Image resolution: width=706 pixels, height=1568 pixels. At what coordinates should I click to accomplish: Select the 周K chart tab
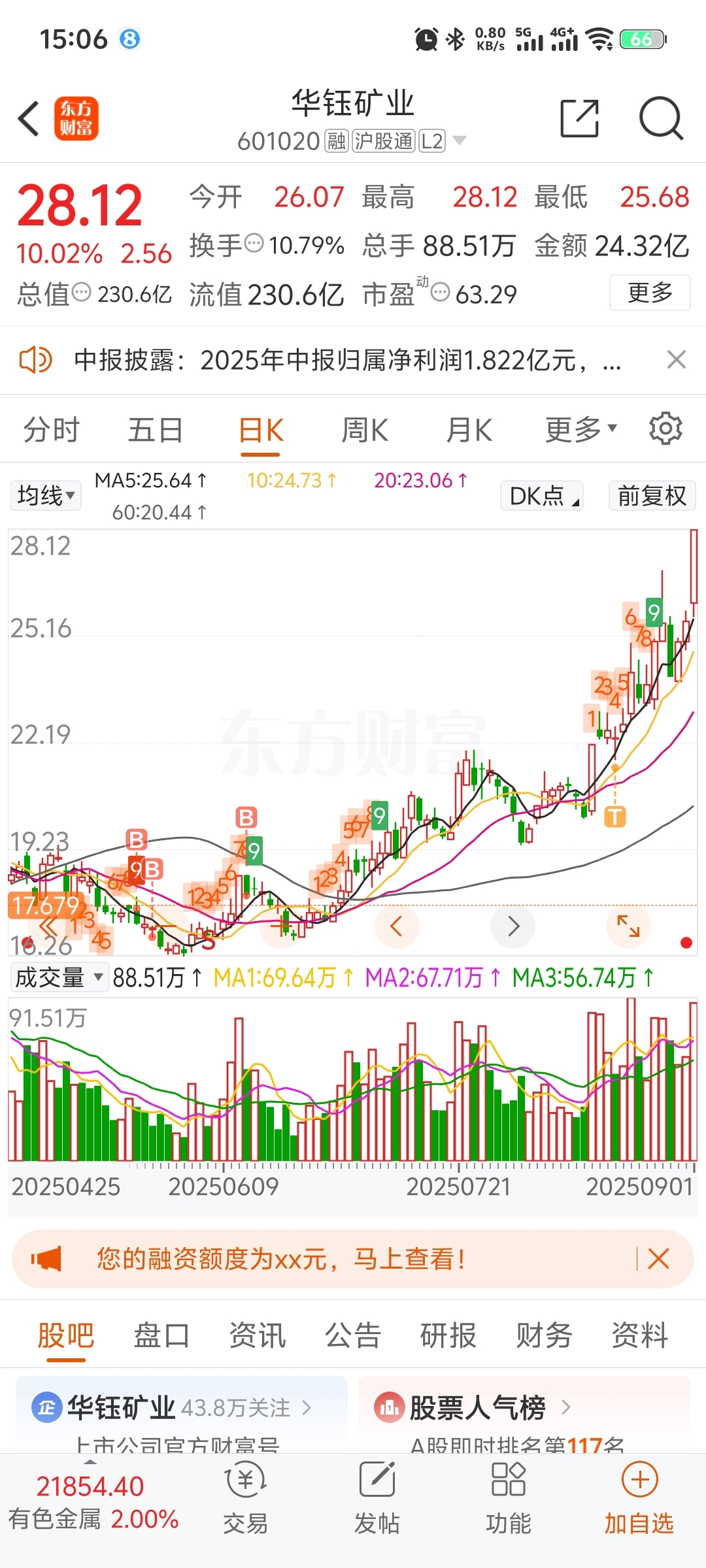point(365,431)
